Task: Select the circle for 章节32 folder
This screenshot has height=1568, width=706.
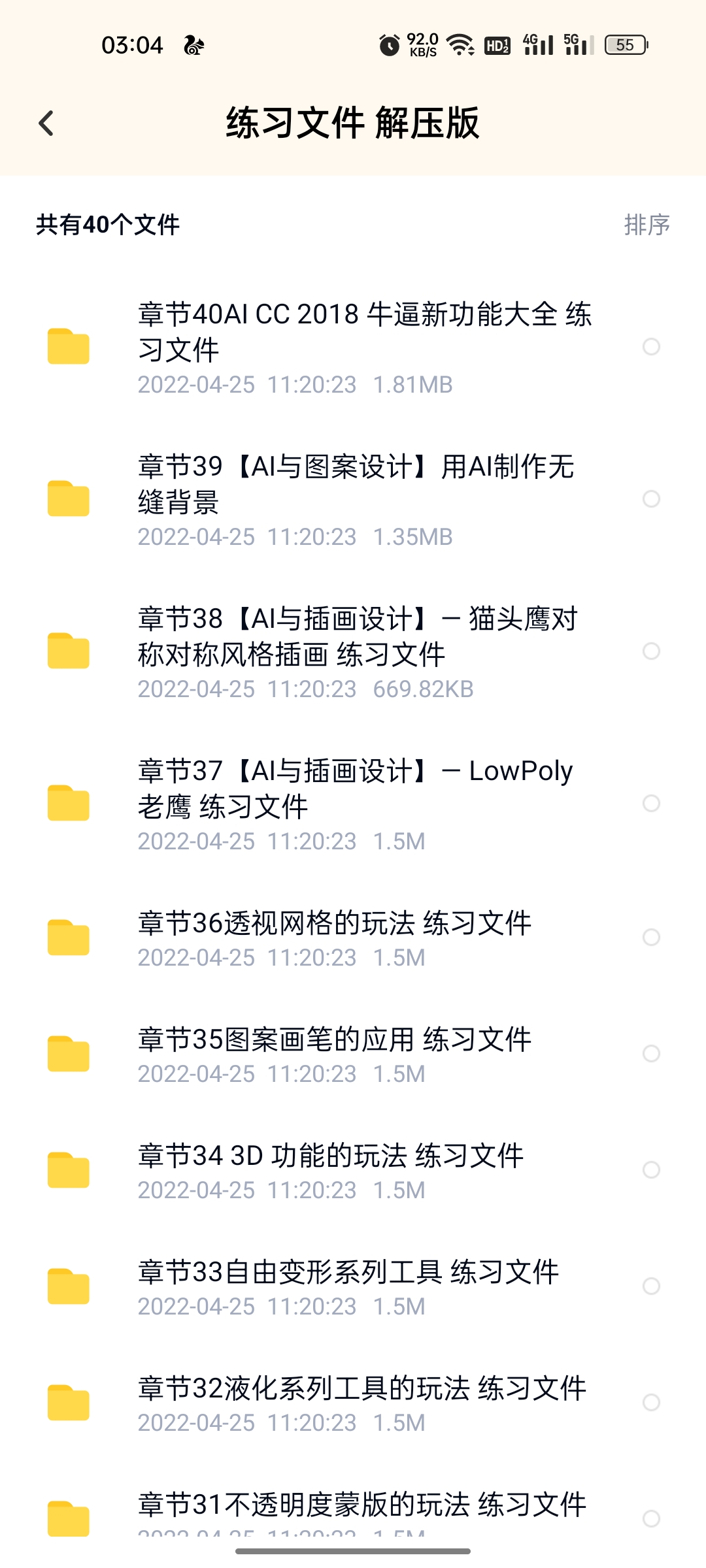Action: pos(651,1402)
